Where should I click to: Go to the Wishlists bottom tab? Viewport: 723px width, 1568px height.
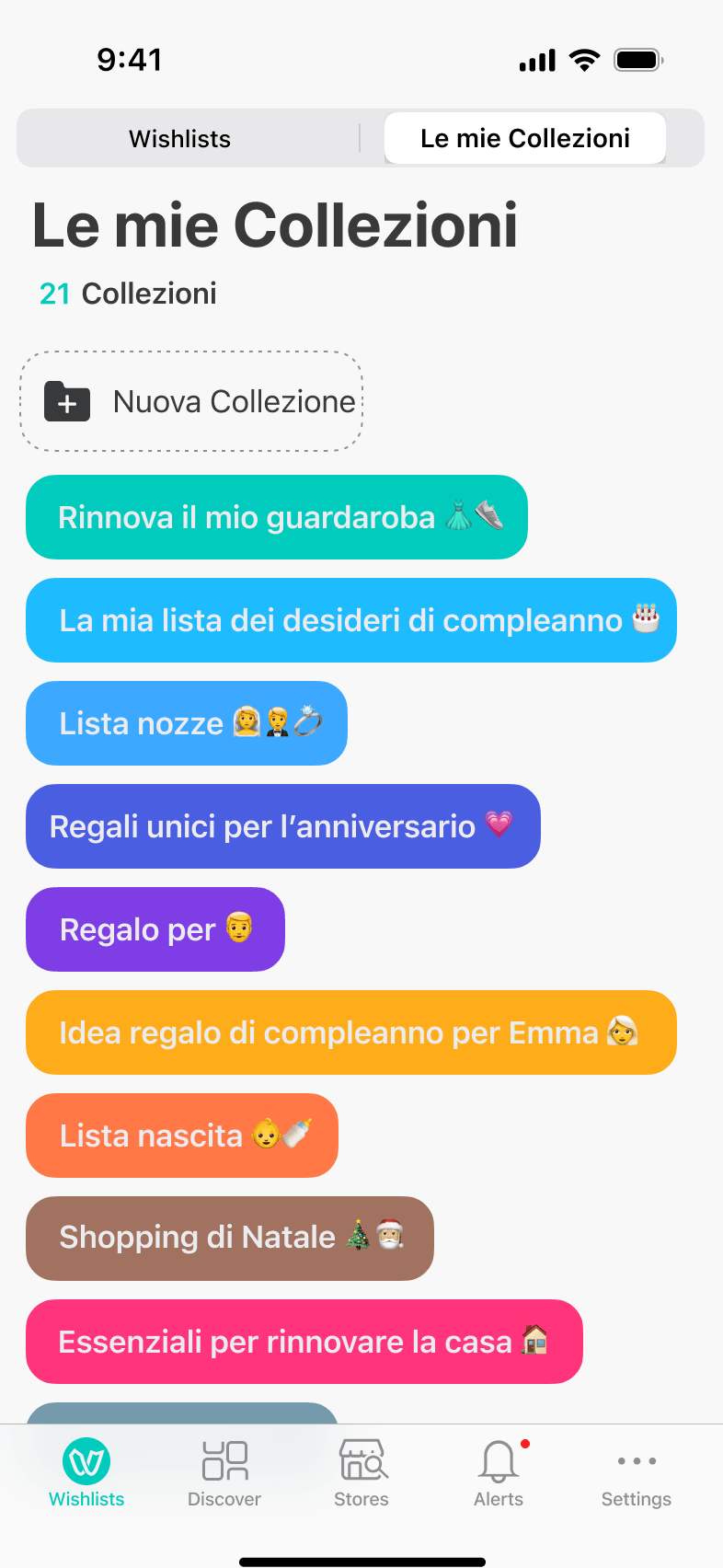click(86, 1473)
